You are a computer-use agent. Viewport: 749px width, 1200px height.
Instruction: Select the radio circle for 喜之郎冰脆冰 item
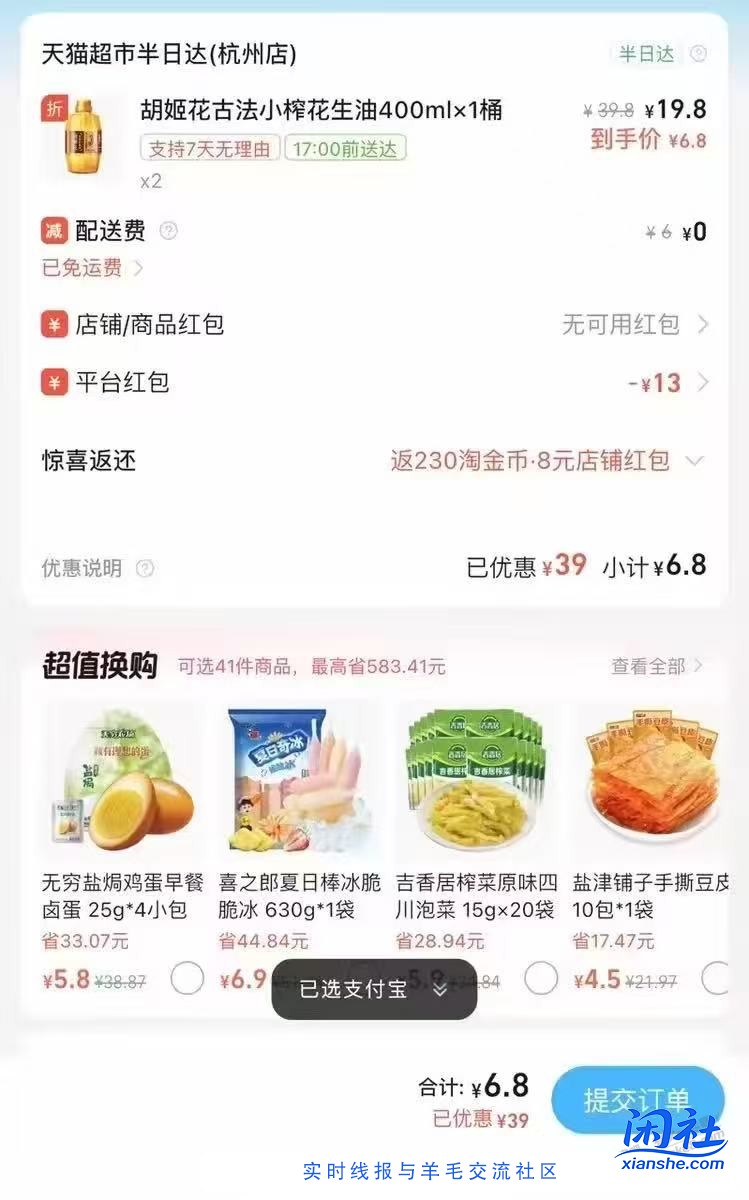click(x=364, y=980)
